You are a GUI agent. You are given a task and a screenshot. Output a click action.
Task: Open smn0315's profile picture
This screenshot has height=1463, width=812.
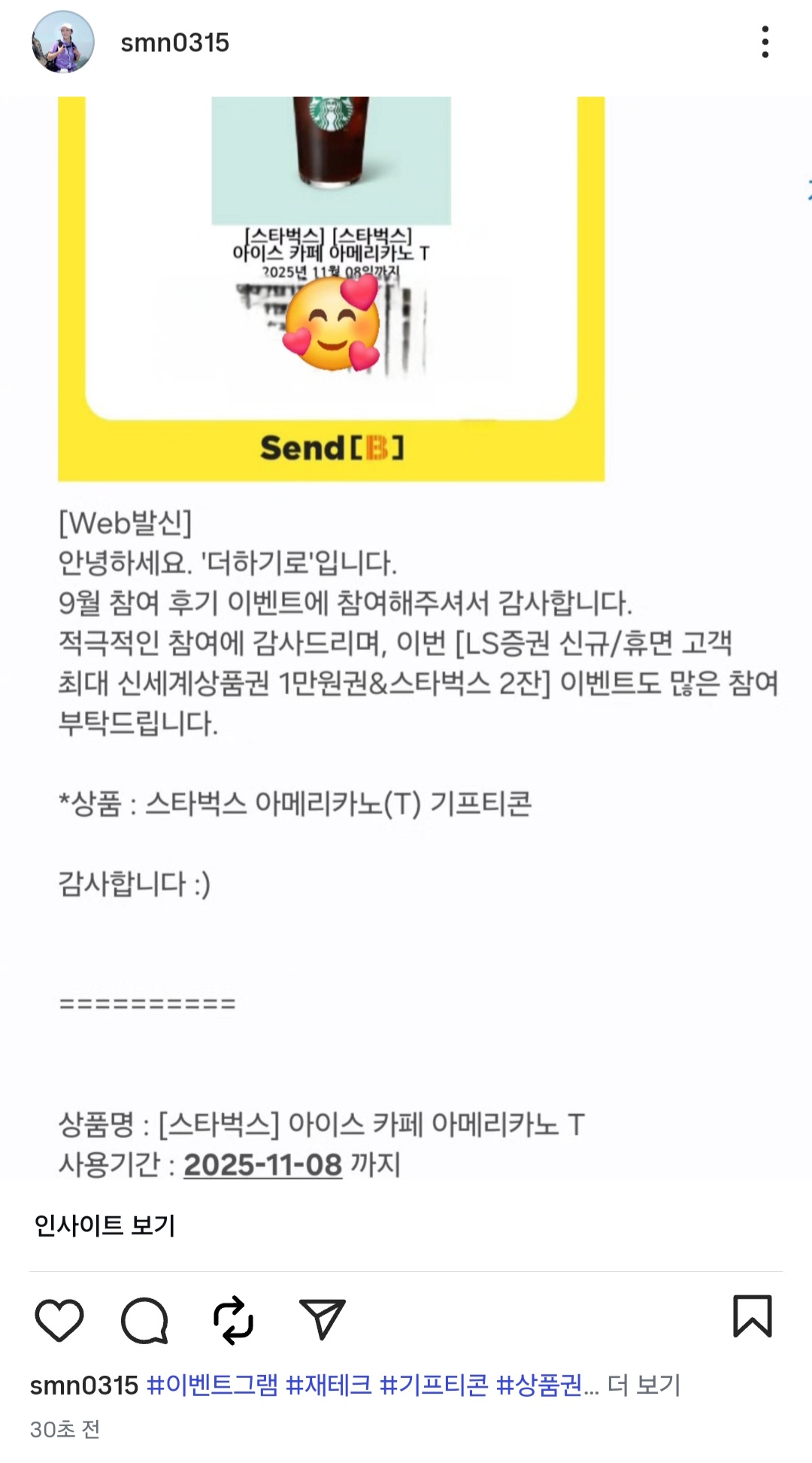[x=63, y=42]
